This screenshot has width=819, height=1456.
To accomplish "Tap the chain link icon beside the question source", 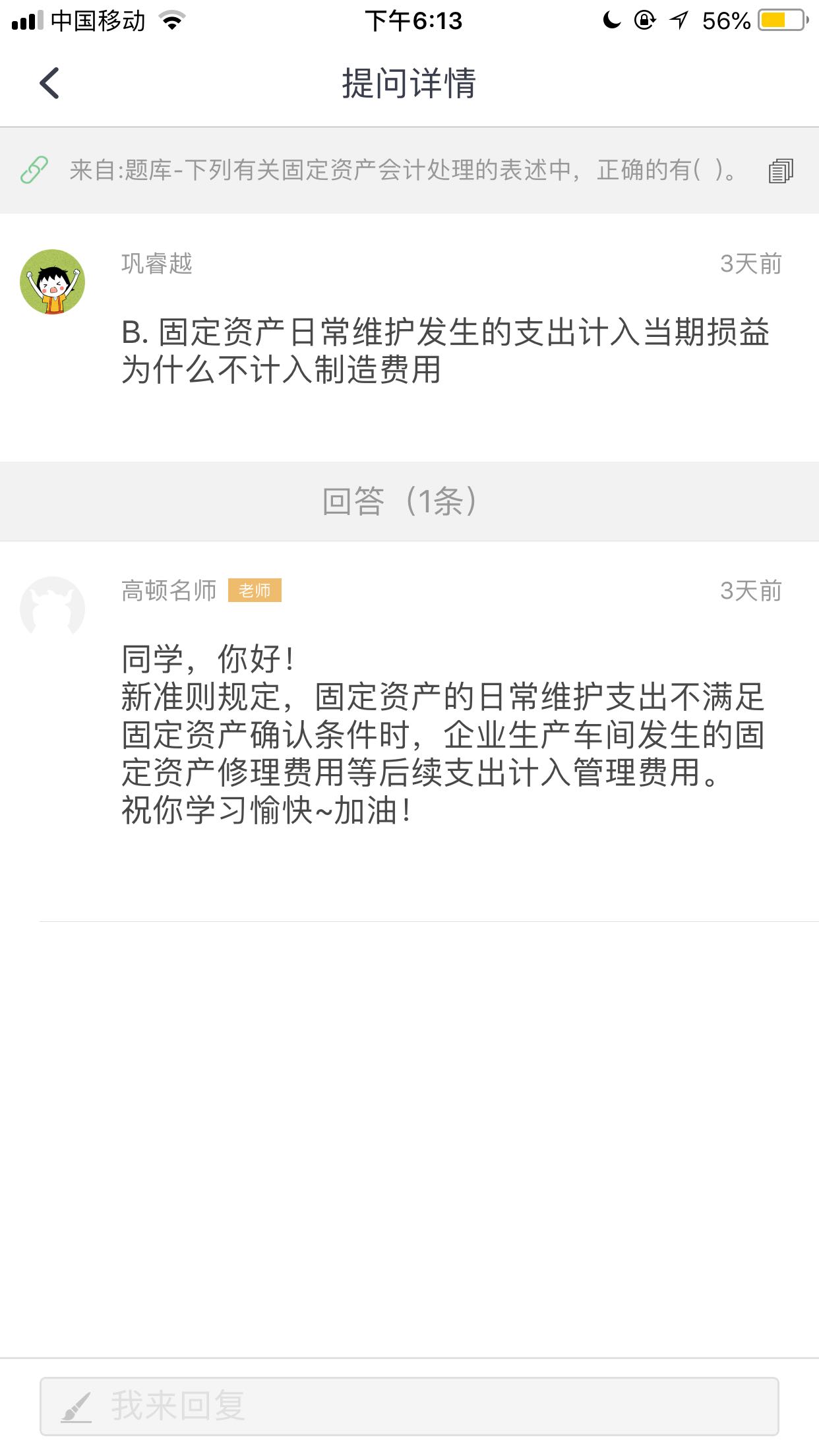I will click(34, 170).
